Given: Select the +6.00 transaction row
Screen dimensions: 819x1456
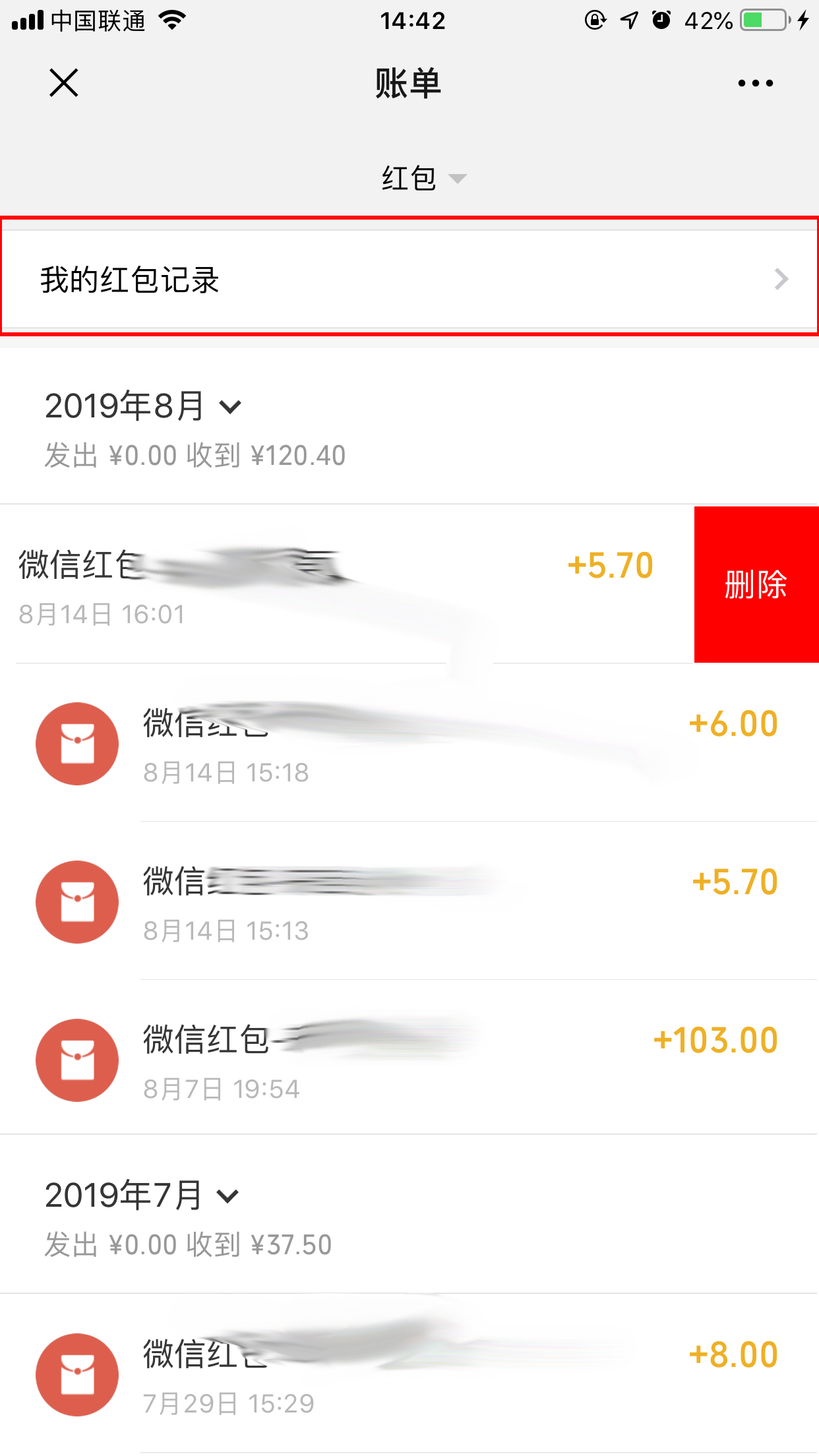Looking at the screenshot, I should tap(409, 744).
